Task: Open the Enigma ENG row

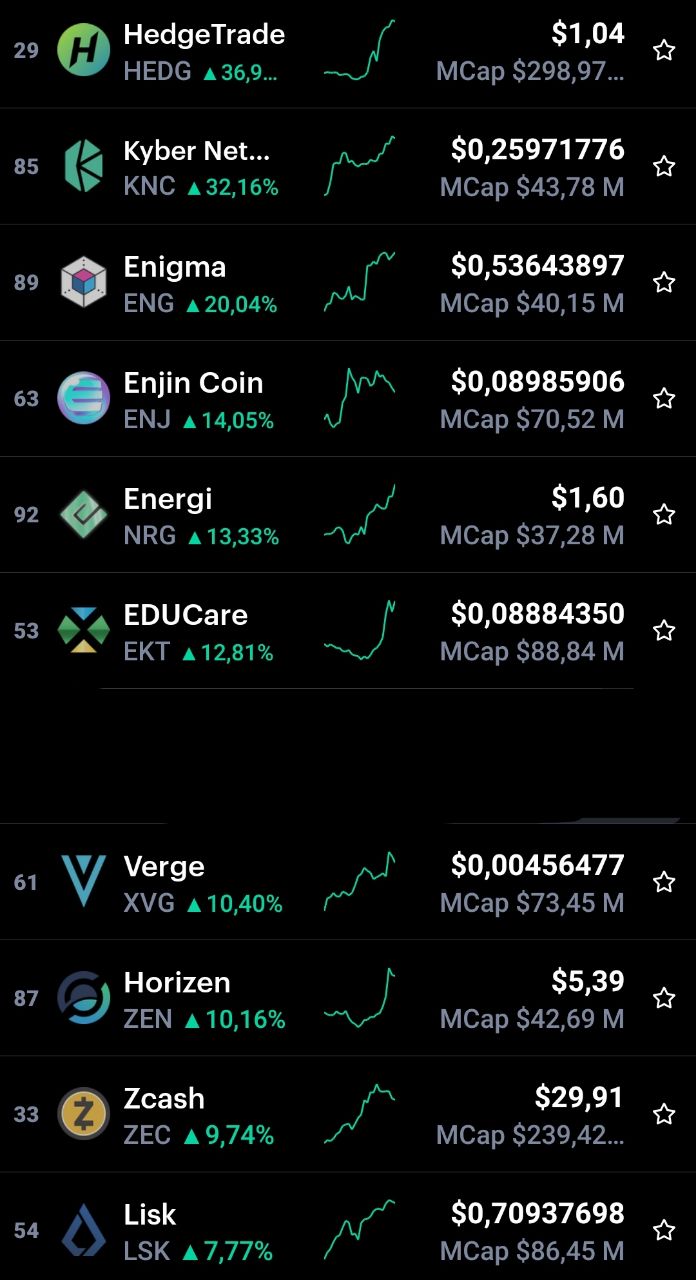Action: point(348,283)
